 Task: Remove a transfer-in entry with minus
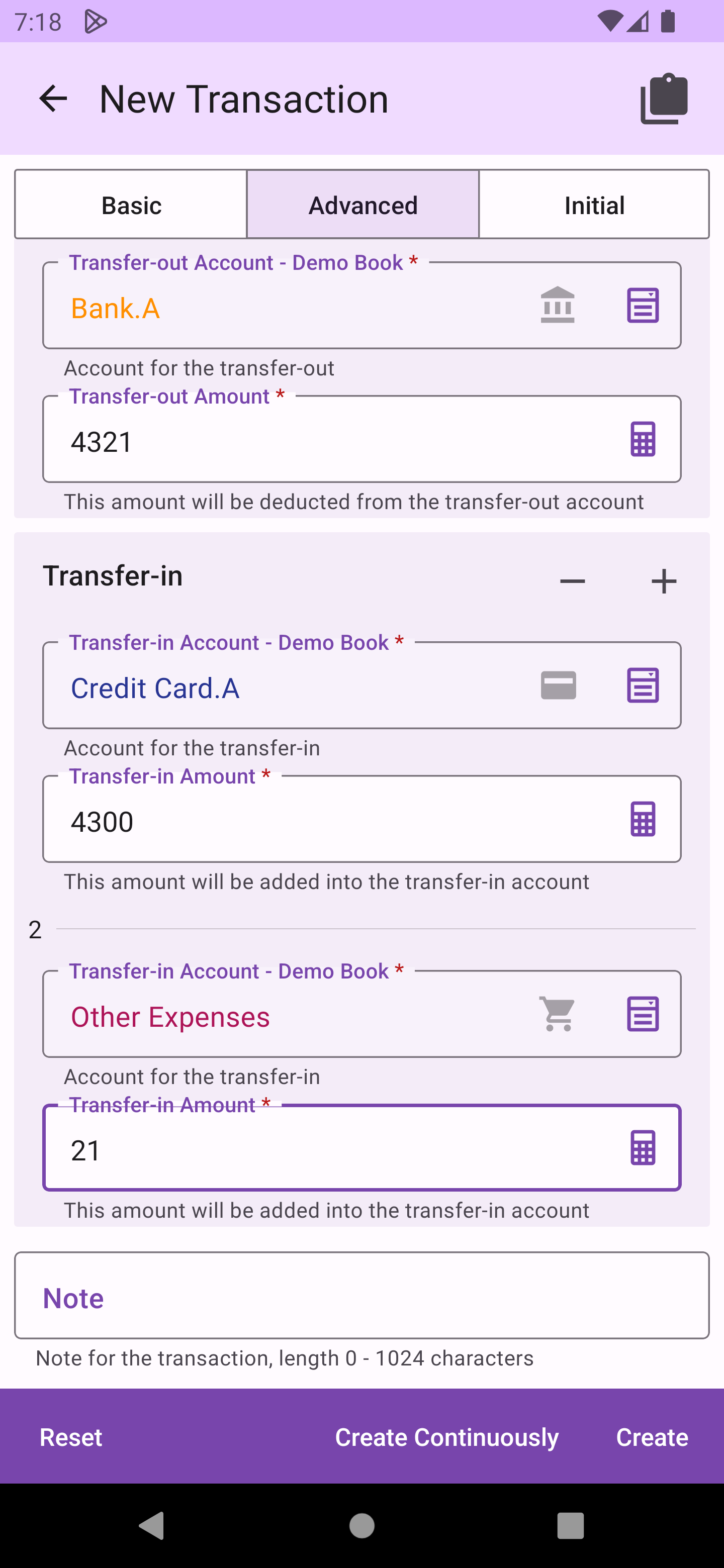[572, 581]
